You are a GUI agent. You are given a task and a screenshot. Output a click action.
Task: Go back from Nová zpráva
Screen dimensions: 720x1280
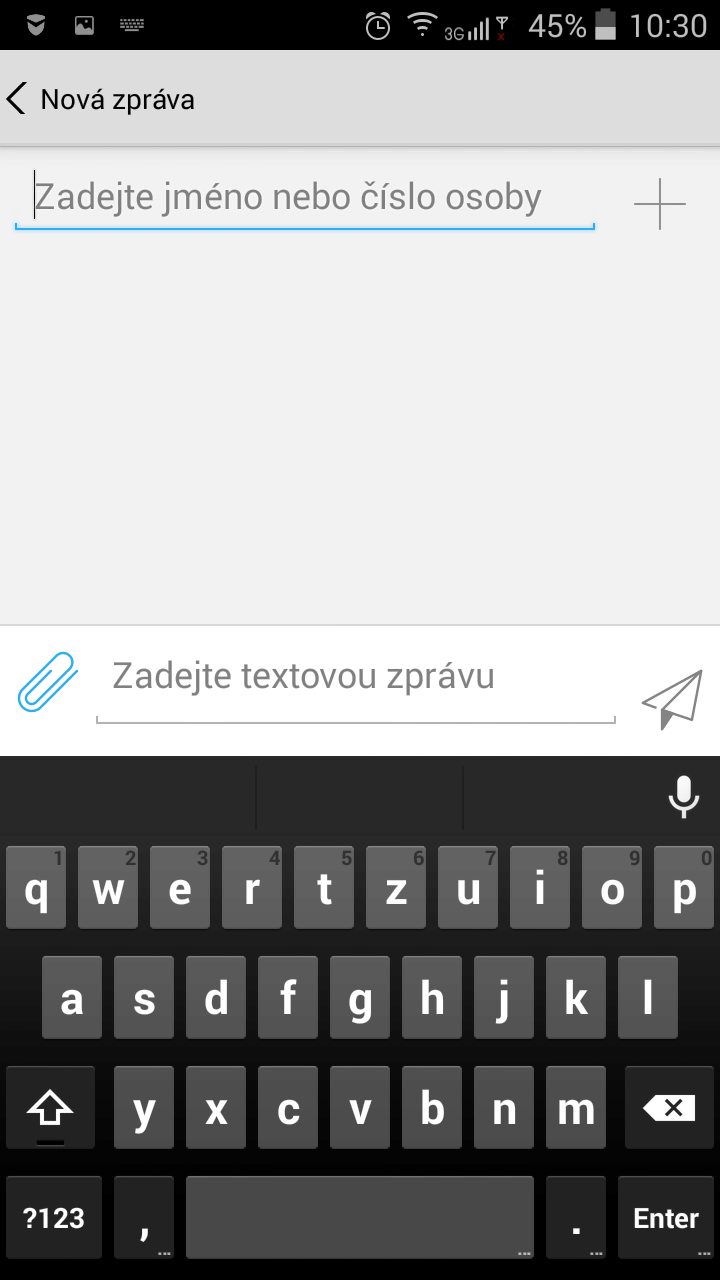tap(16, 99)
